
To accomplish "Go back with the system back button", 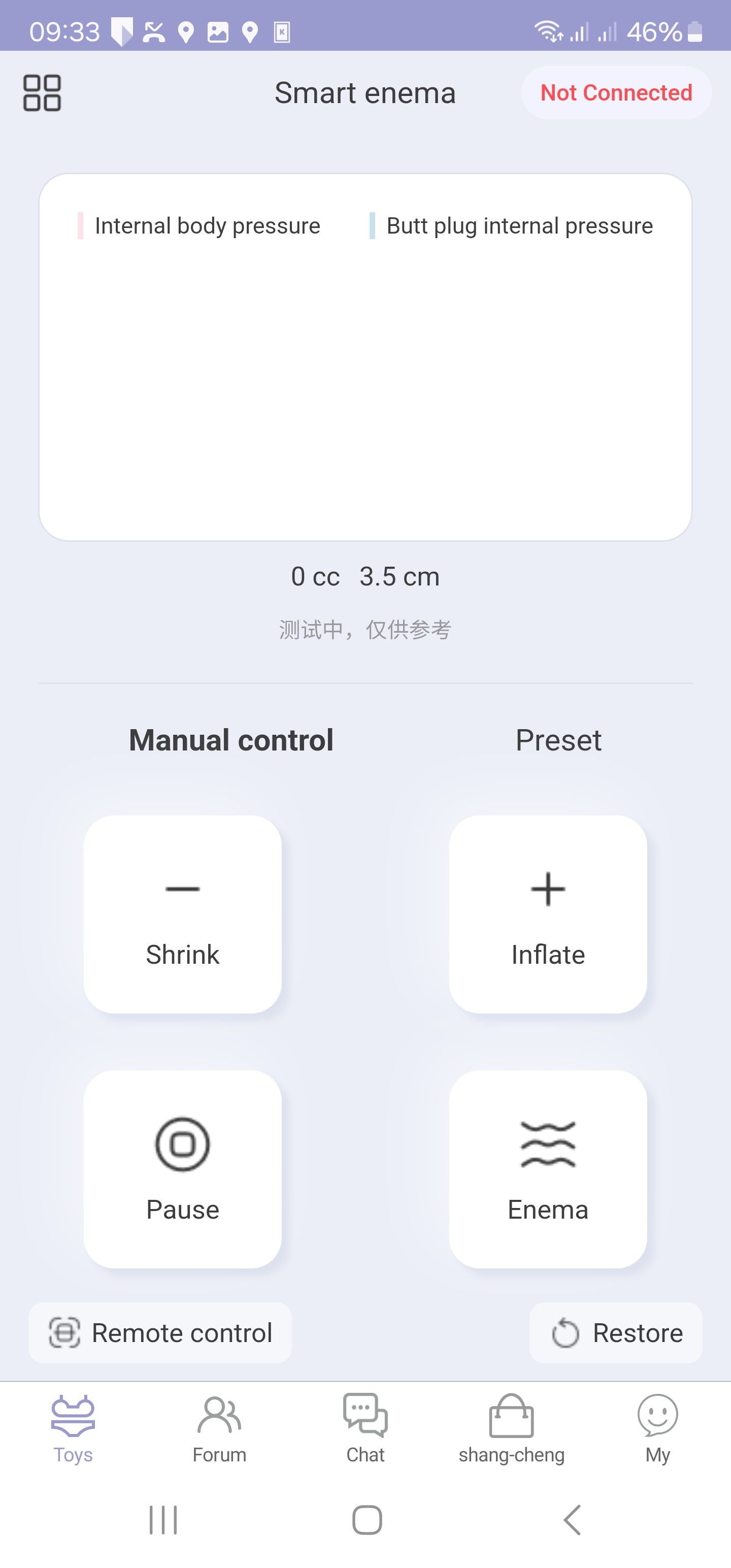I will click(x=572, y=1520).
